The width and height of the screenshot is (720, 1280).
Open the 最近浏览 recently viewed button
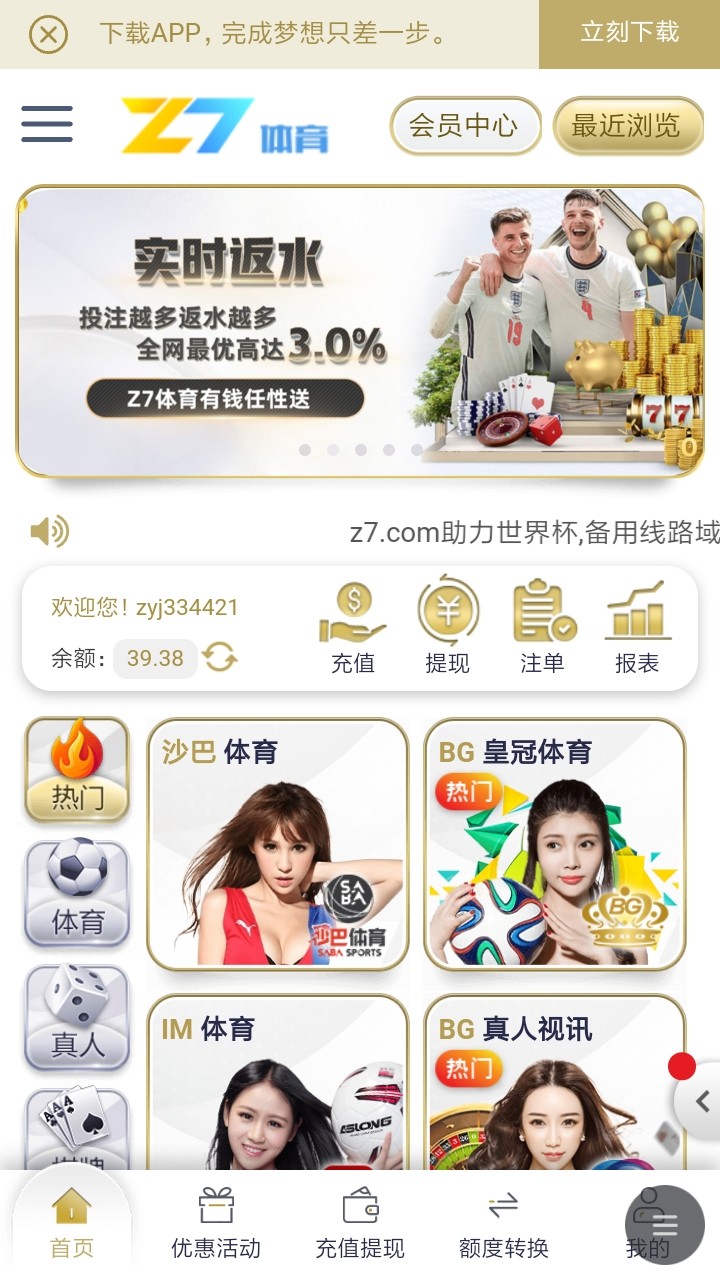[x=629, y=127]
